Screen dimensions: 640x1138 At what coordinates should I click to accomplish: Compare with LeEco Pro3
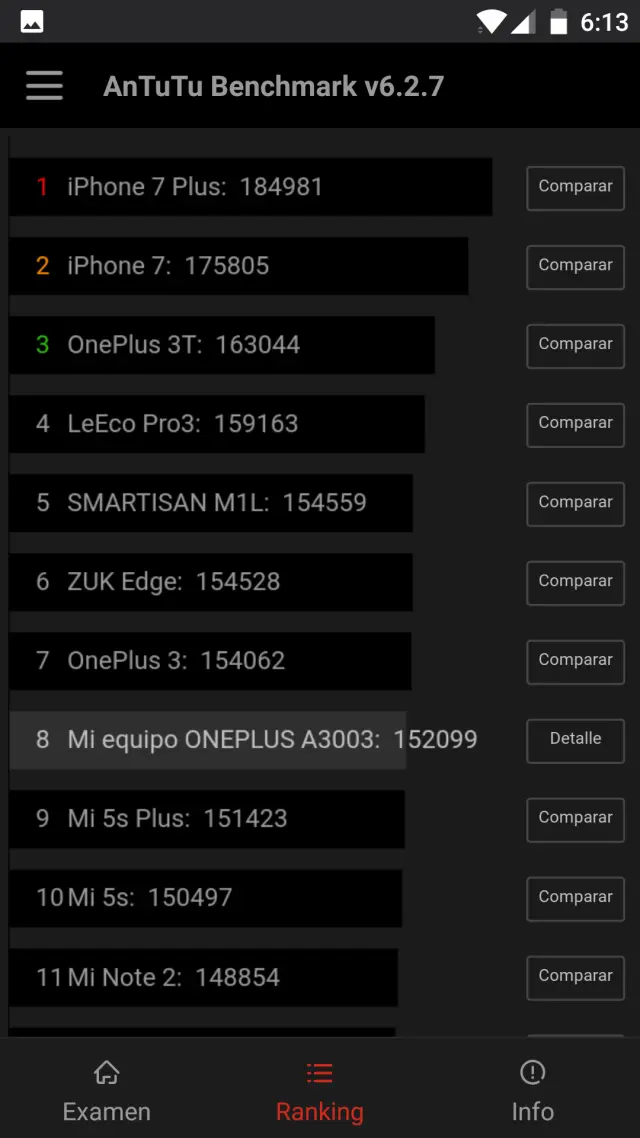tap(575, 424)
